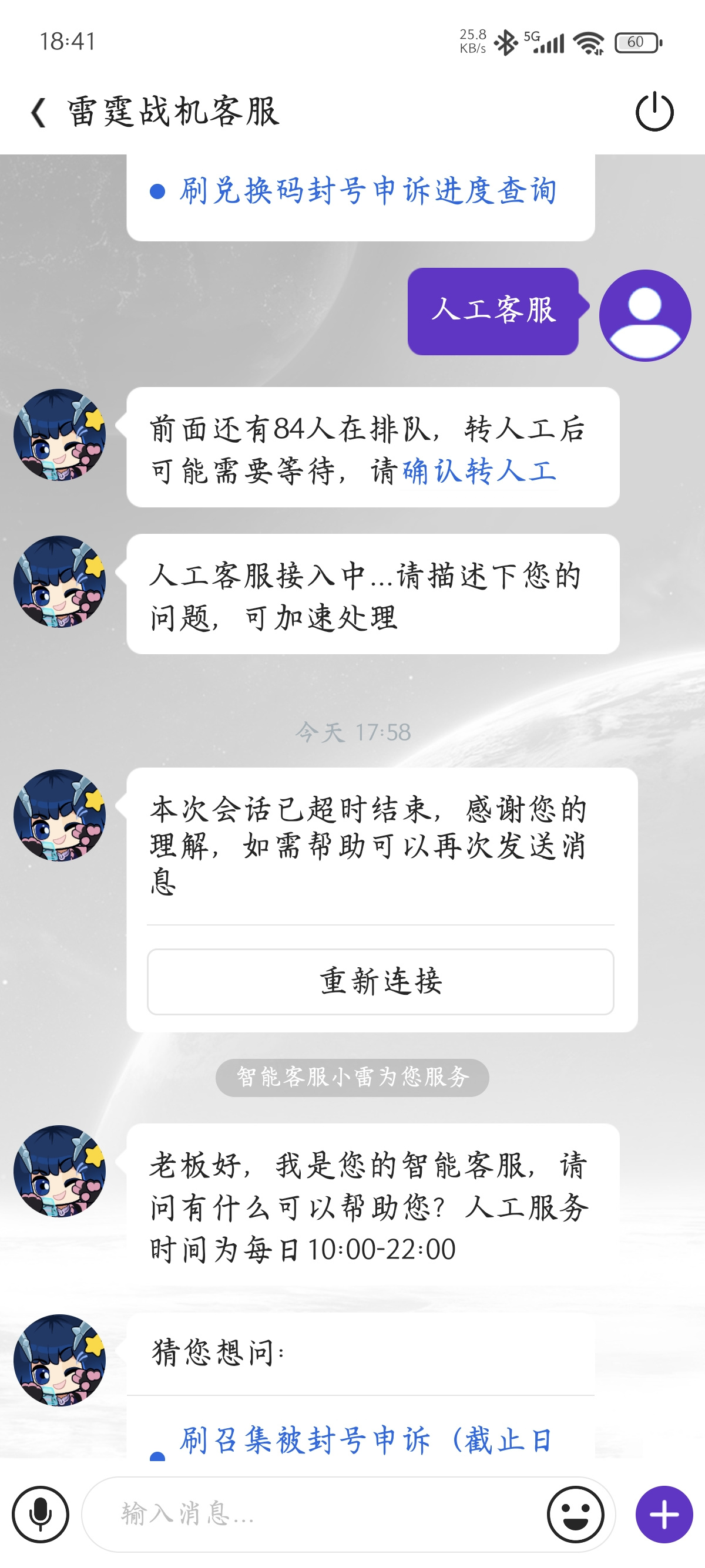Tap the power icon to end session

(654, 112)
